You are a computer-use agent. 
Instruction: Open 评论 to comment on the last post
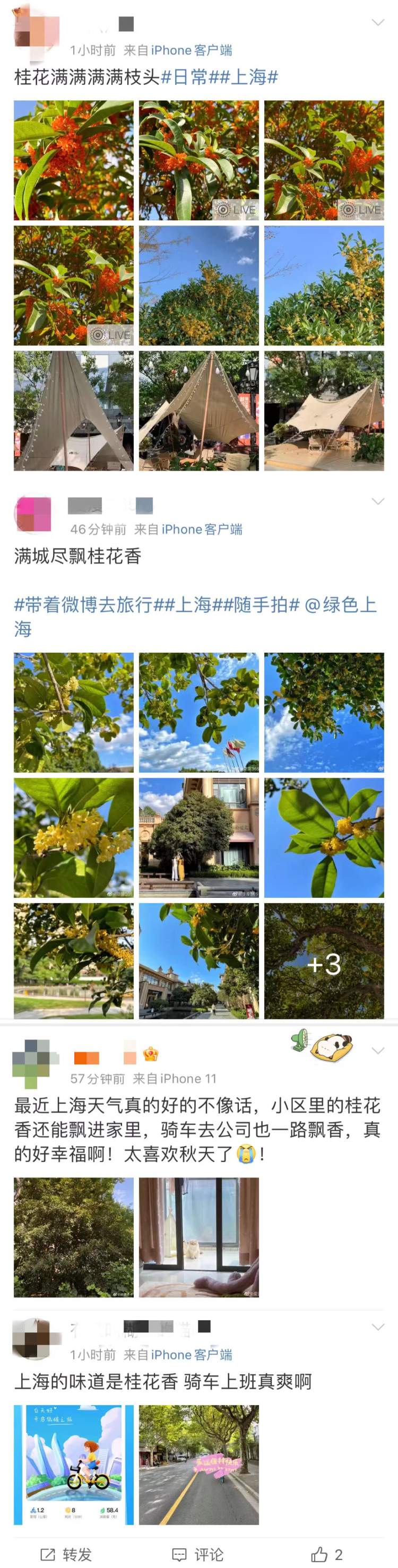198,1554
